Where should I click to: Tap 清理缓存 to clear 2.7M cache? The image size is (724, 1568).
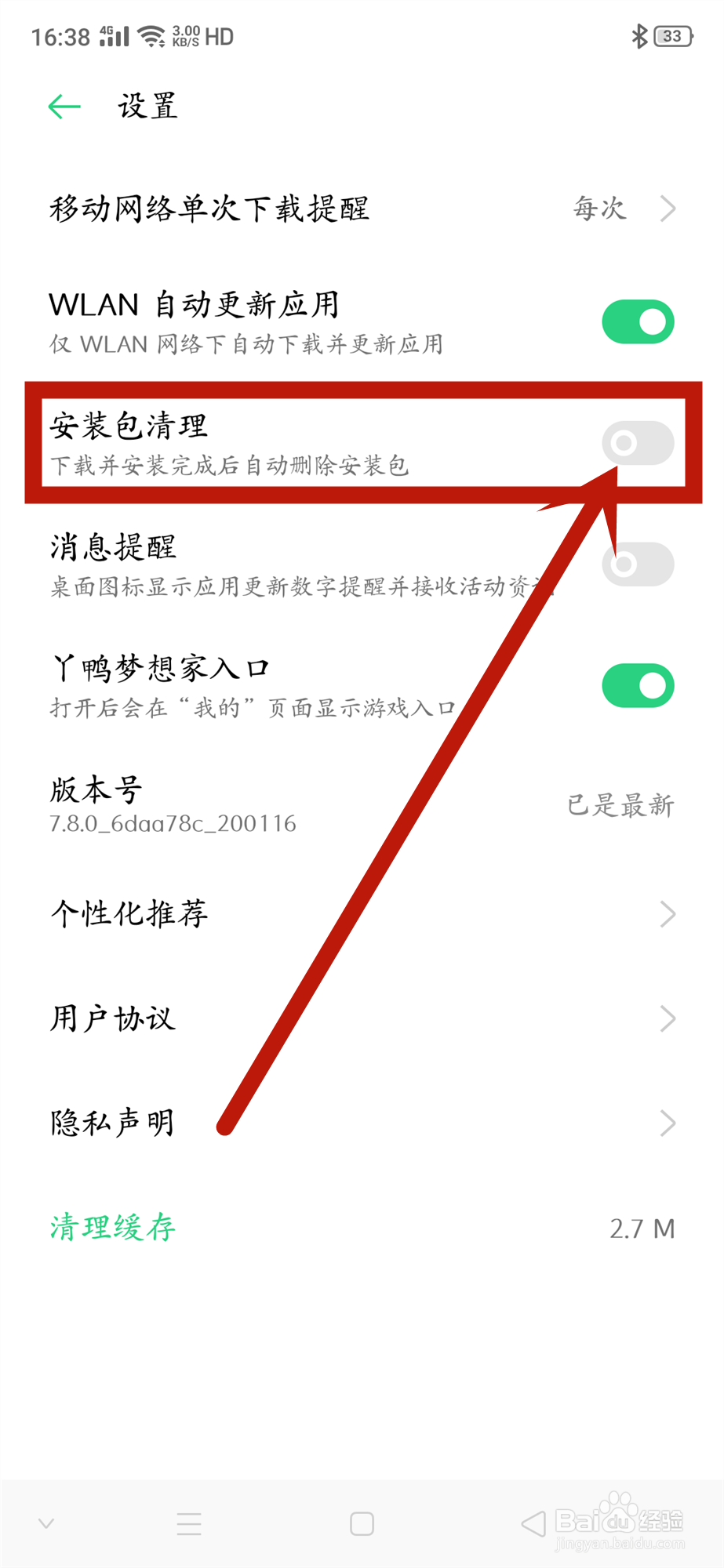point(111,1228)
